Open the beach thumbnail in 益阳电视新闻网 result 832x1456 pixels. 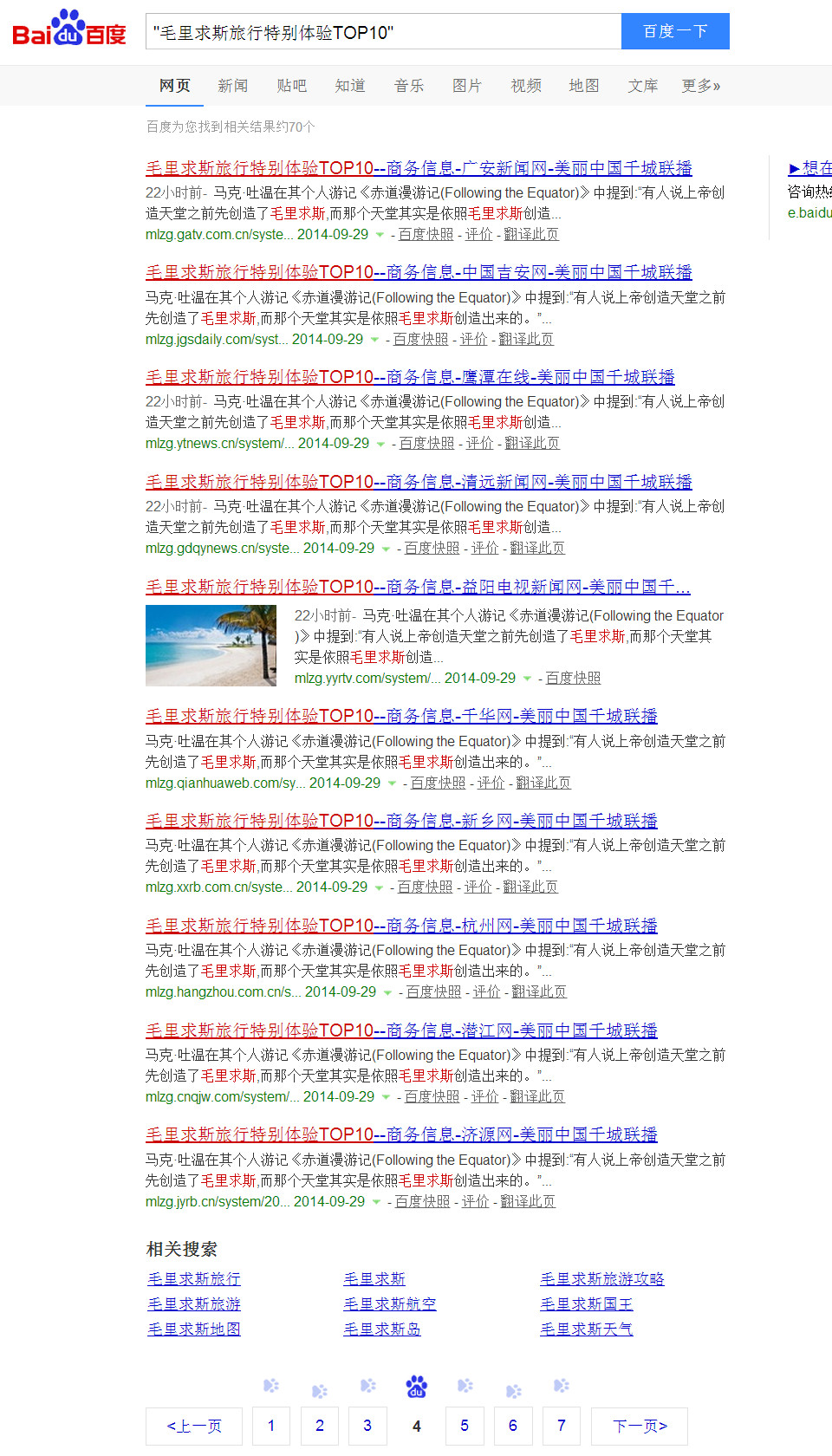[211, 646]
